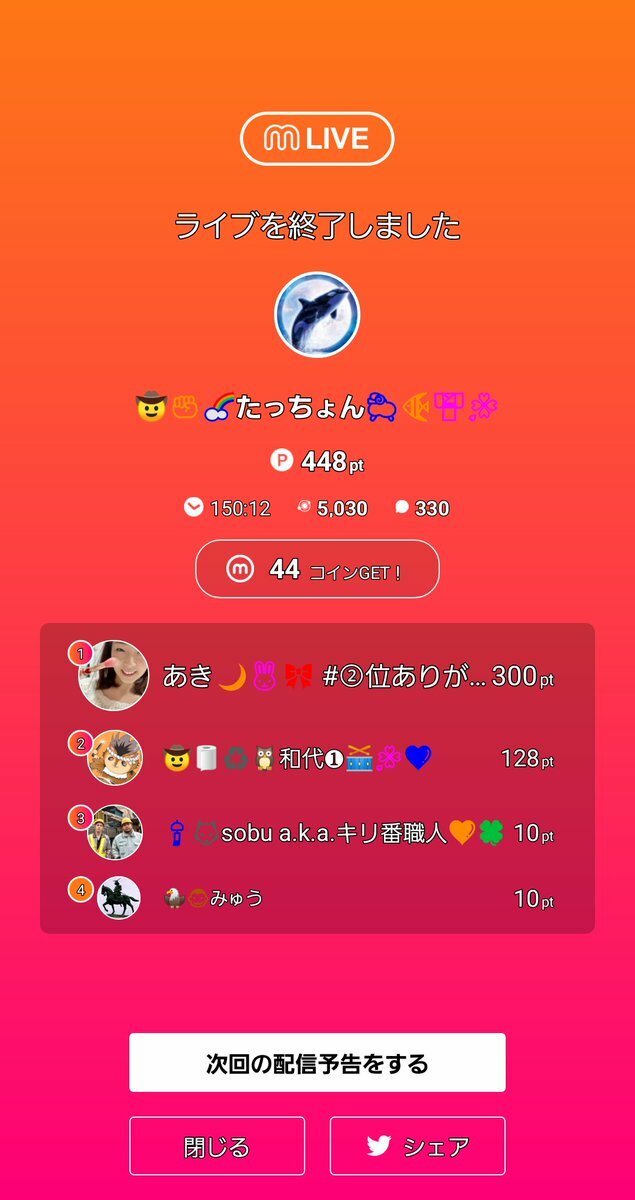Open second-place supporter 和代 row
This screenshot has height=1200, width=635.
pos(317,758)
